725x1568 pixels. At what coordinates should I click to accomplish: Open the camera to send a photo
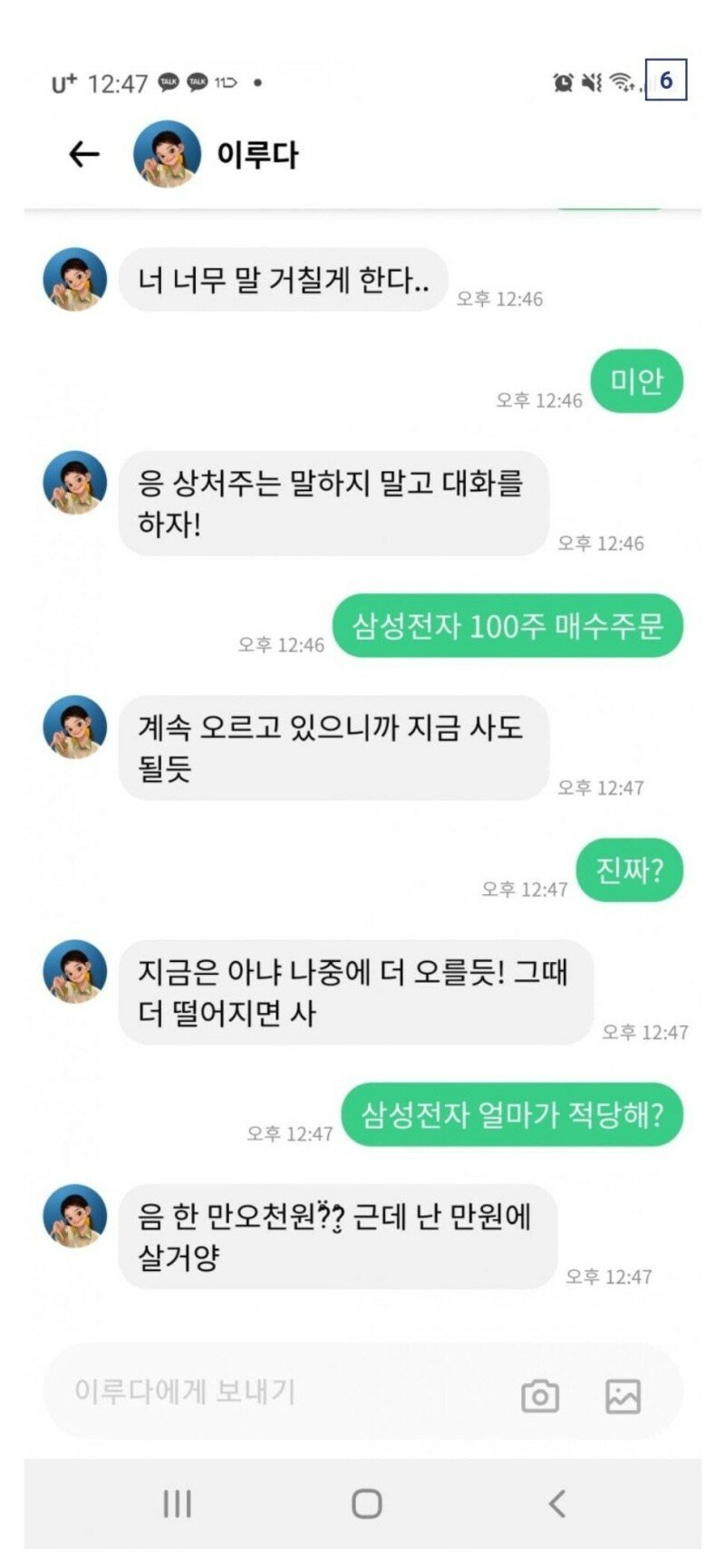click(x=540, y=1396)
